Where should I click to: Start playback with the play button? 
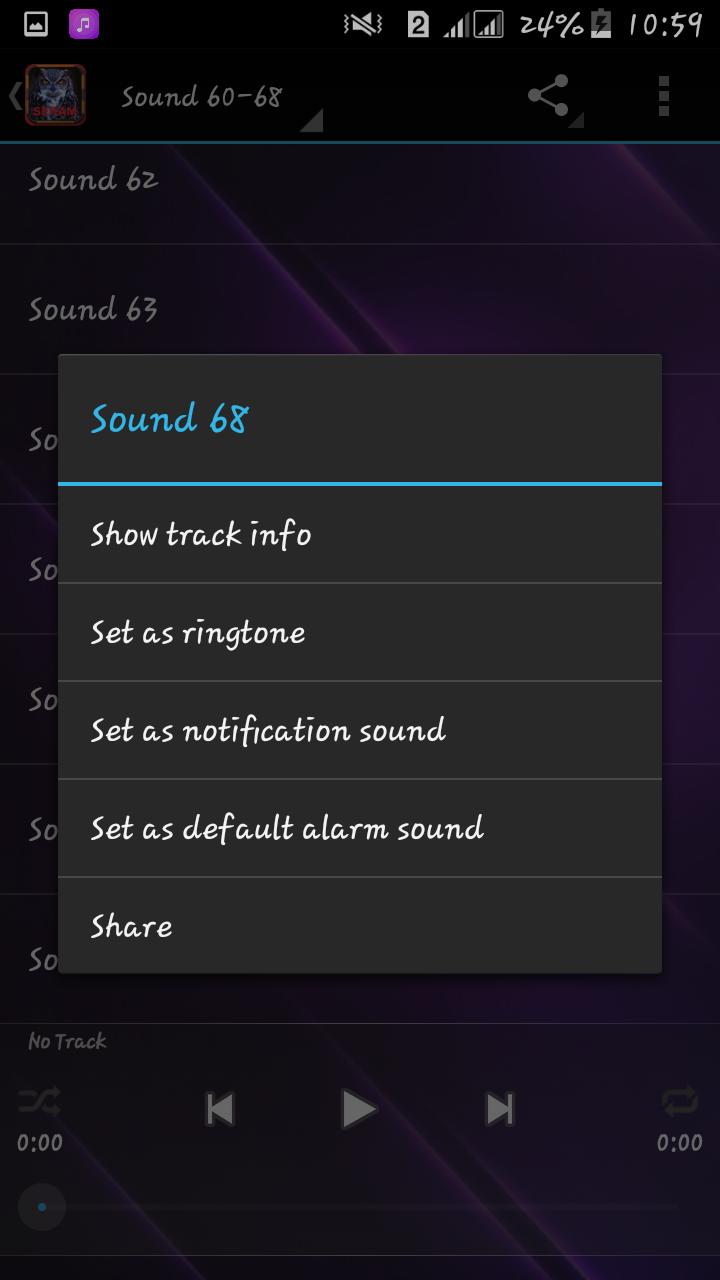(x=359, y=1109)
